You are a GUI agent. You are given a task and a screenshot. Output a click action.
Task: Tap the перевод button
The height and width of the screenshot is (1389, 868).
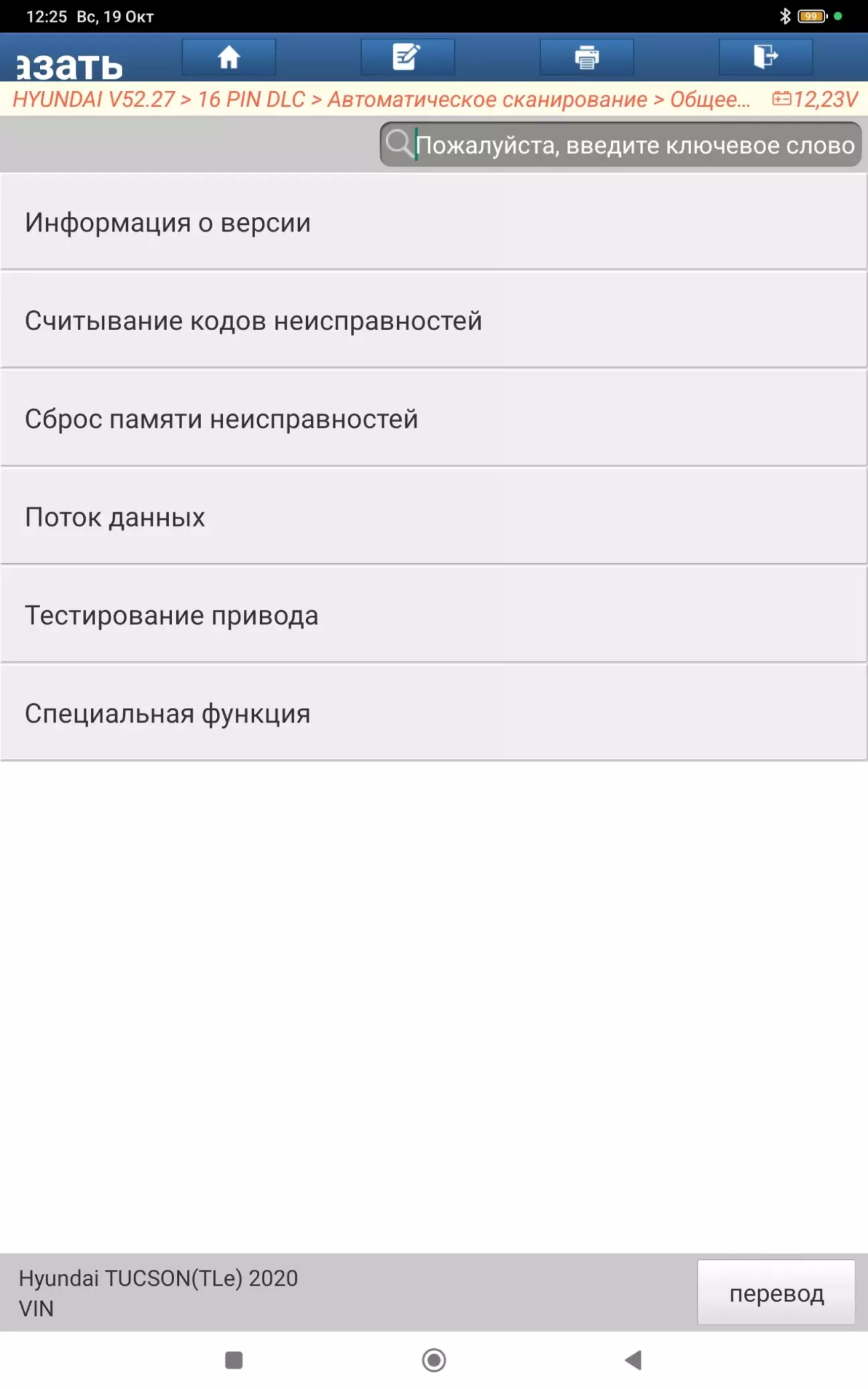pyautogui.click(x=776, y=1293)
